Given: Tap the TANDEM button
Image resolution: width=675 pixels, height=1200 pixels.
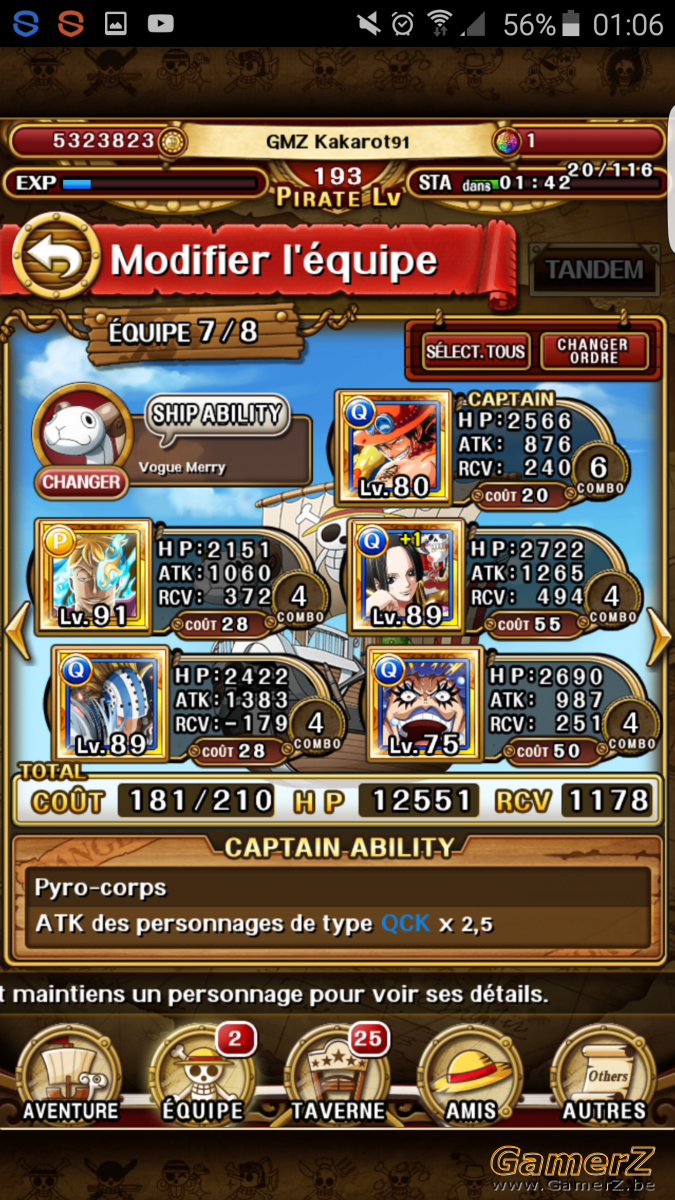Looking at the screenshot, I should pos(593,269).
